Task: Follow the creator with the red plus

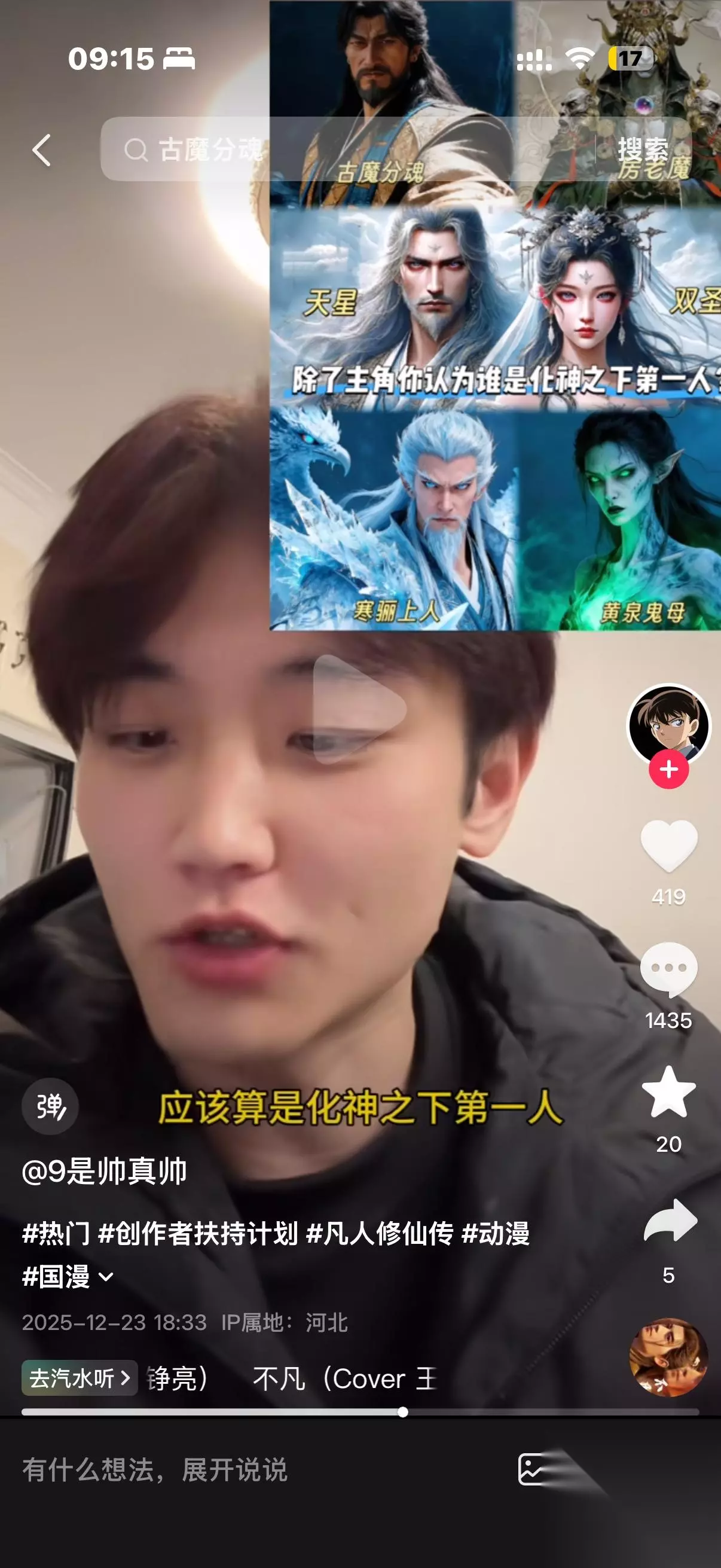Action: point(668,770)
